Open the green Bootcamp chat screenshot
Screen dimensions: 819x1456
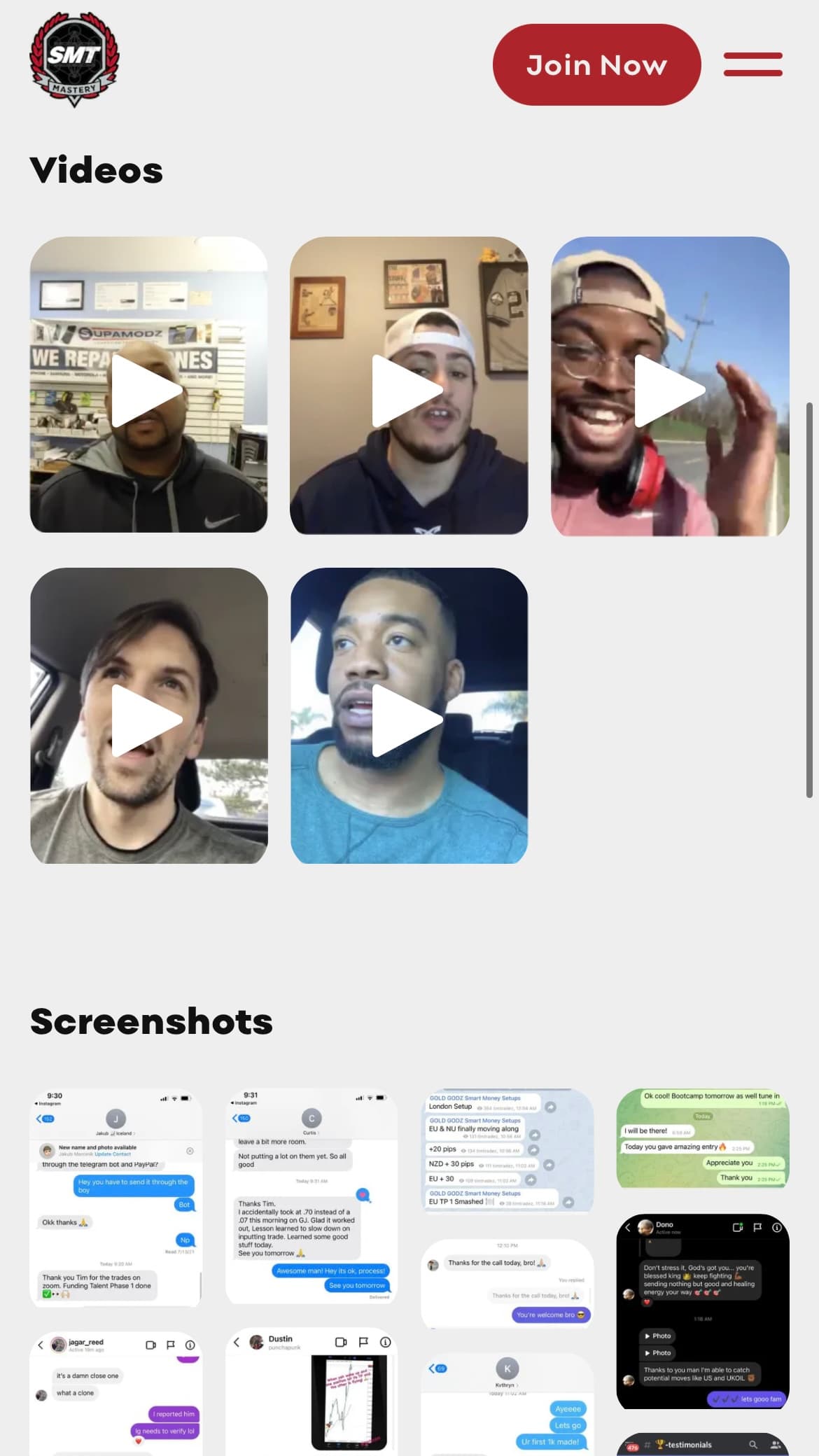[702, 1138]
